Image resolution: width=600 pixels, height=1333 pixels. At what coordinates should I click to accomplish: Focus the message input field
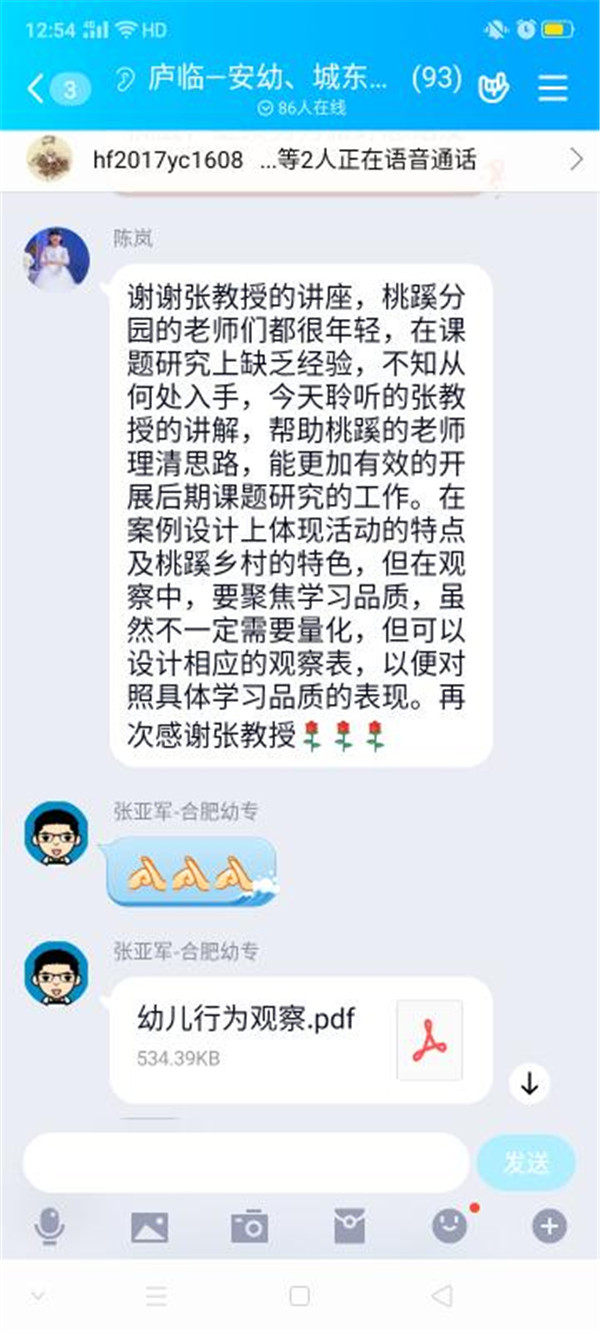(245, 1163)
